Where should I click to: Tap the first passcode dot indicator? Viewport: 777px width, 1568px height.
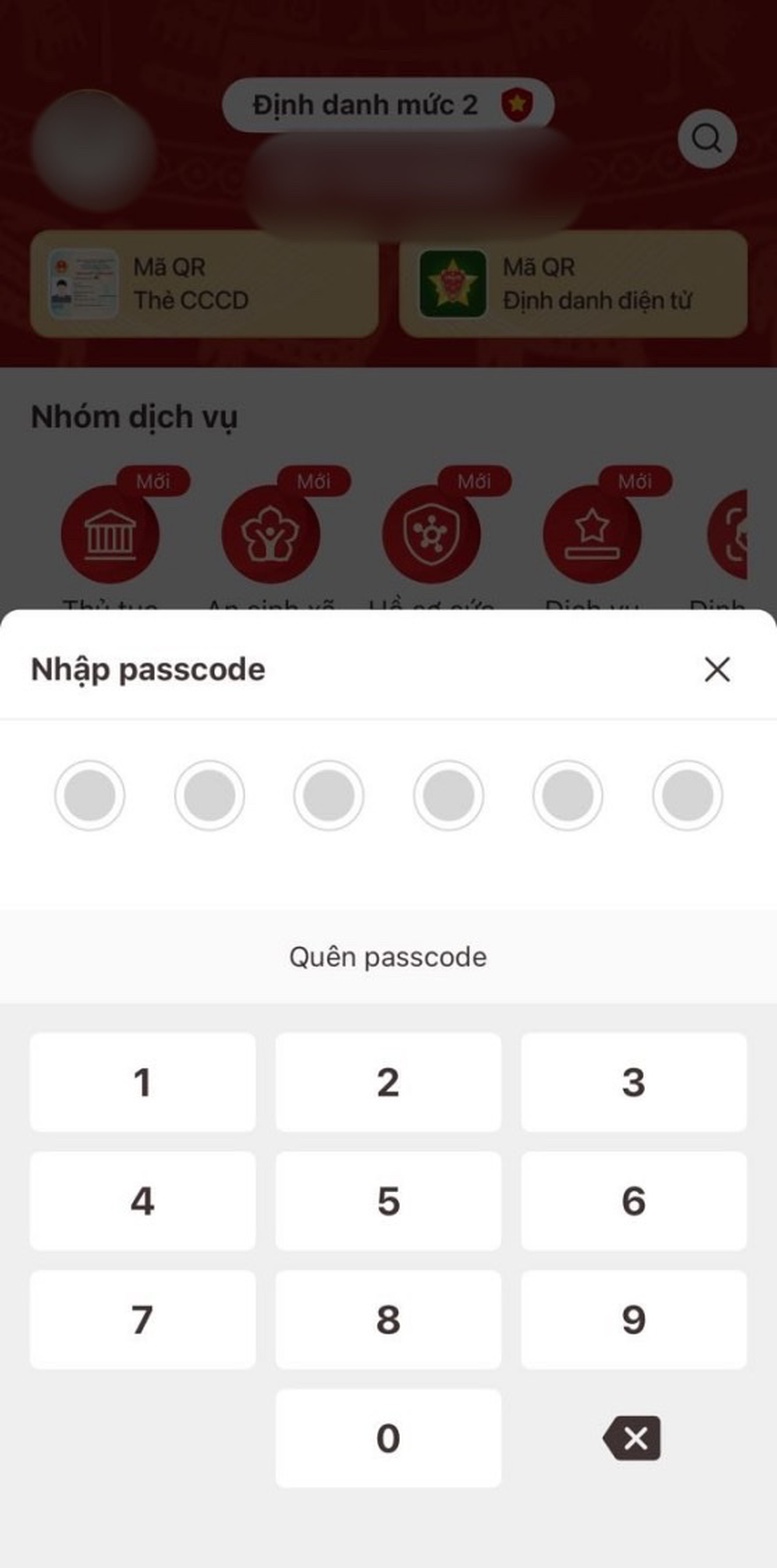(91, 795)
